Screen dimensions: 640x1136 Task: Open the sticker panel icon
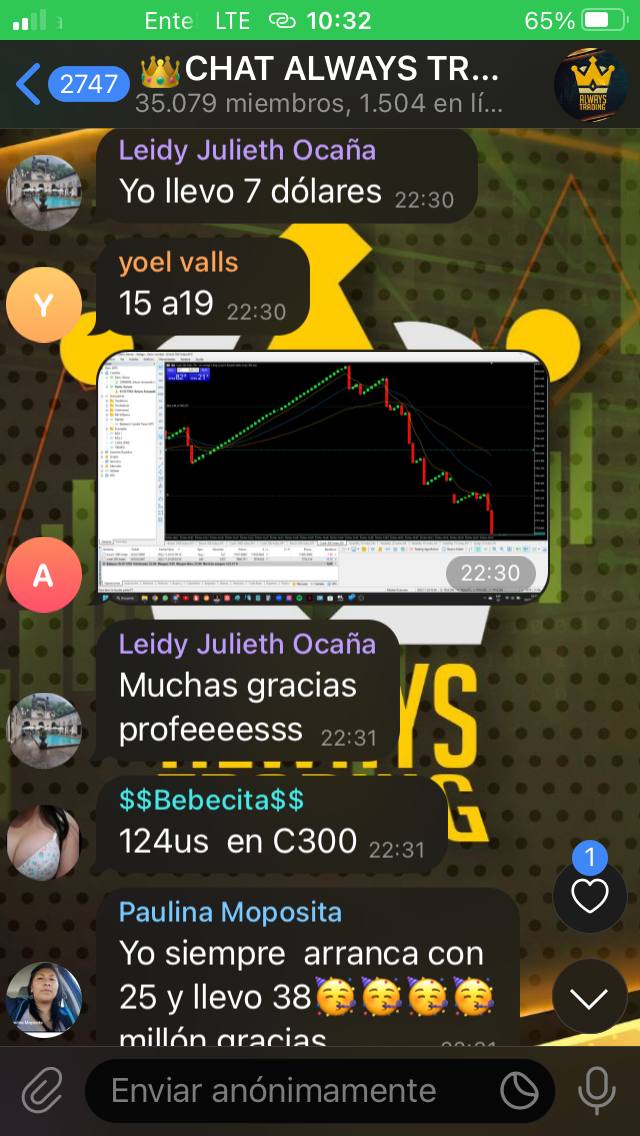pyautogui.click(x=519, y=1091)
